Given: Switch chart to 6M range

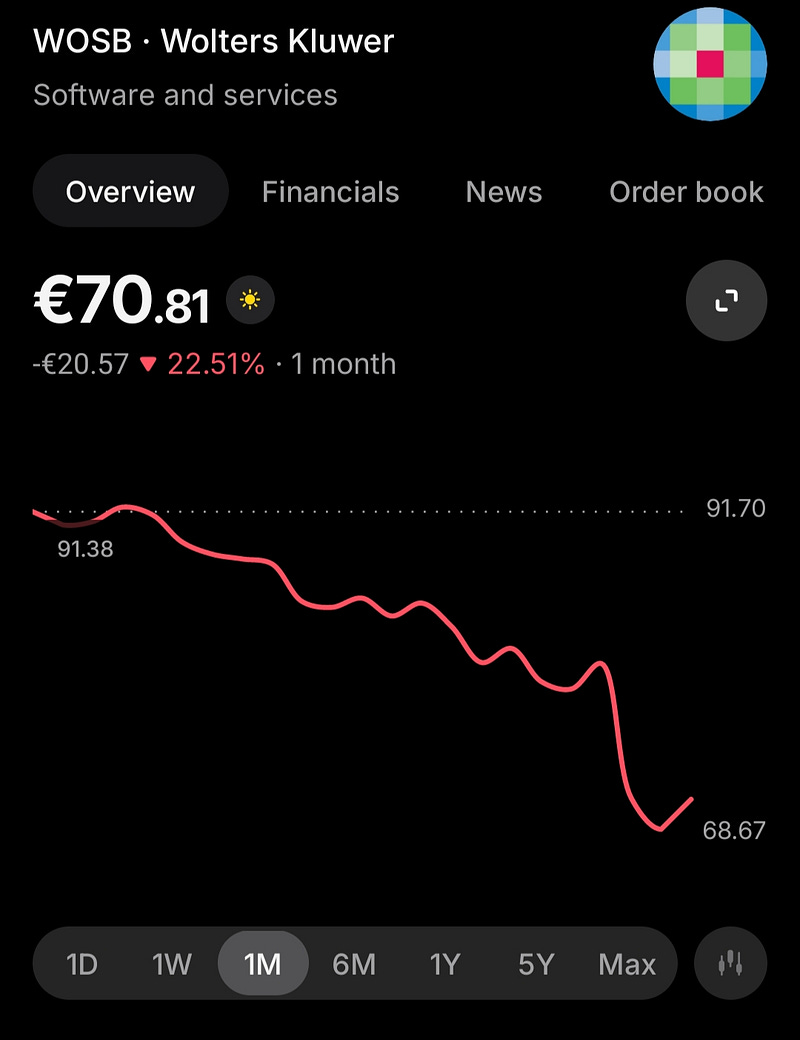Looking at the screenshot, I should [354, 965].
